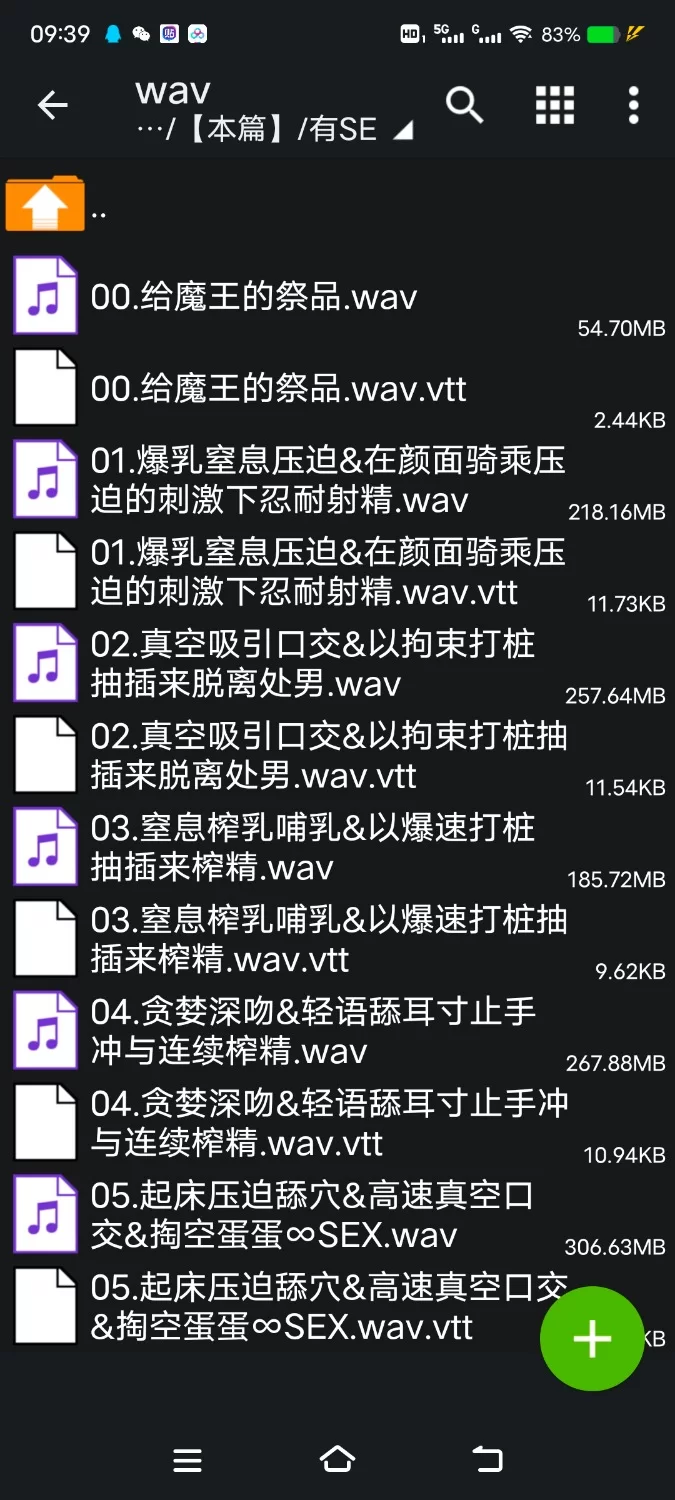Open the three-dot overflow menu

(633, 104)
